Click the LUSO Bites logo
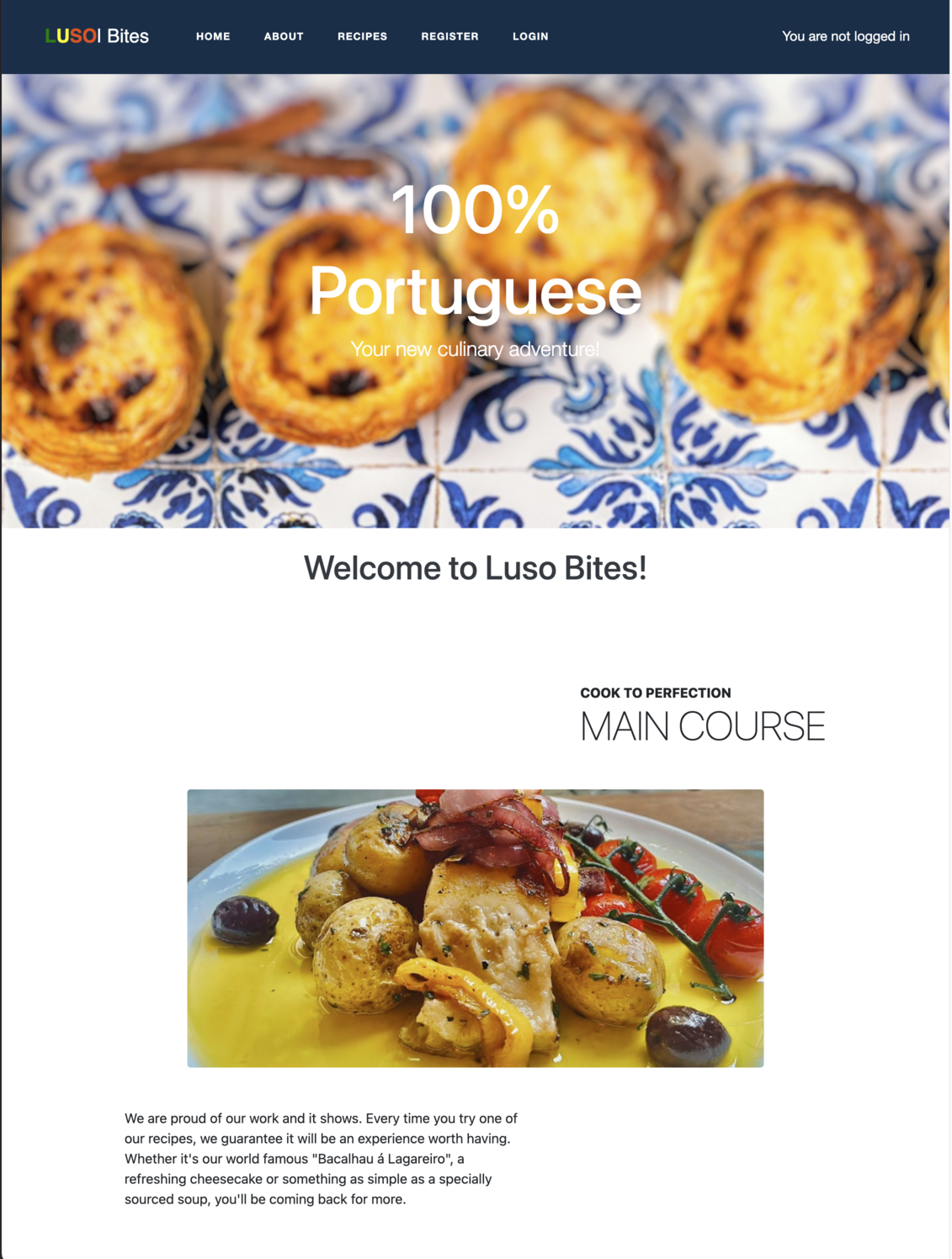 (97, 35)
